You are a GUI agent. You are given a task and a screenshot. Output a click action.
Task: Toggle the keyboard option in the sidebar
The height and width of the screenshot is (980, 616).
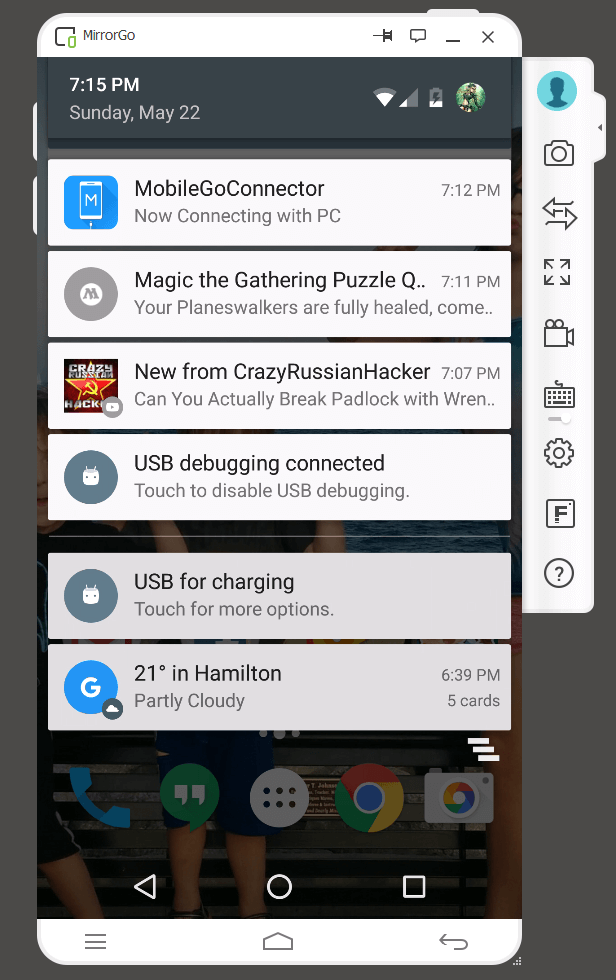[x=558, y=395]
